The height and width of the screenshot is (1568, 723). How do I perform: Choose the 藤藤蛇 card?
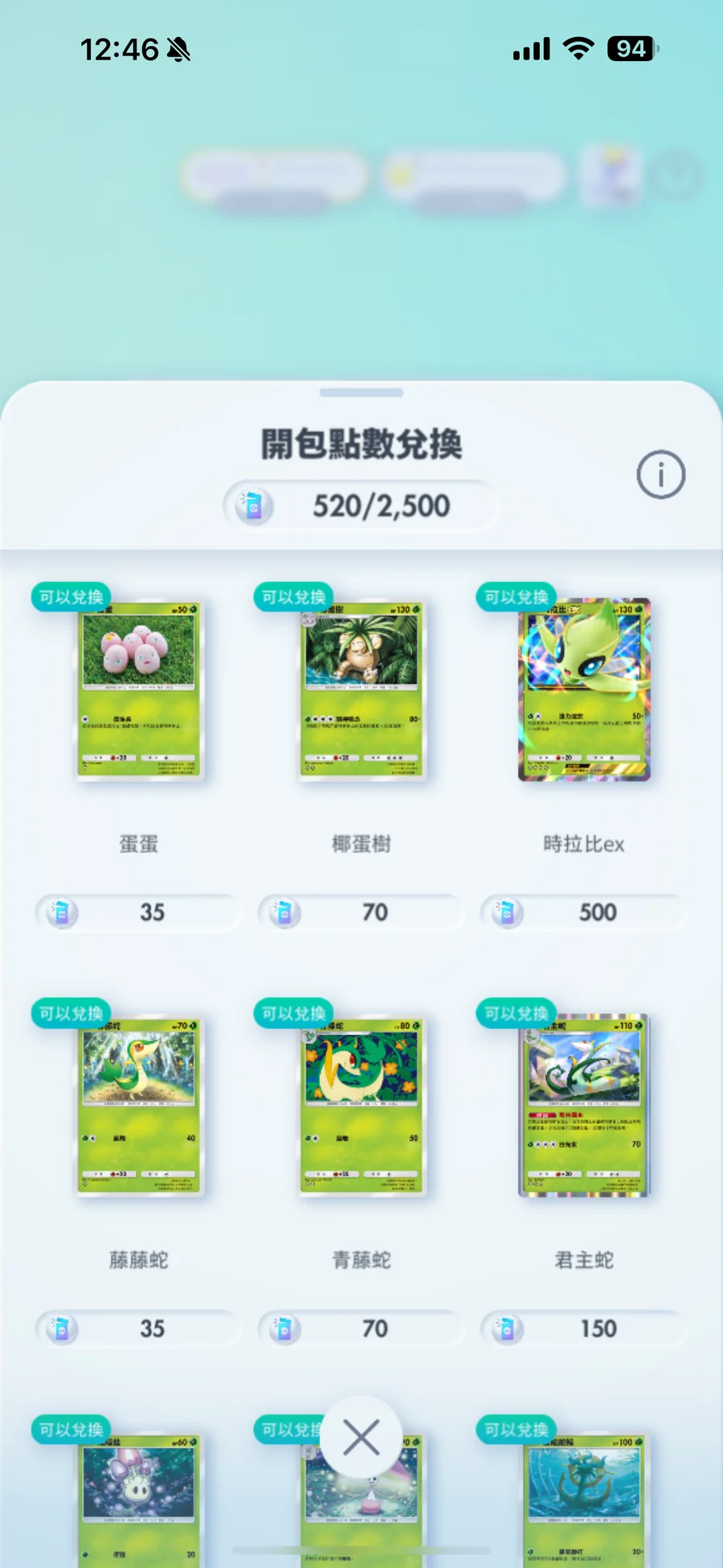tap(140, 1106)
